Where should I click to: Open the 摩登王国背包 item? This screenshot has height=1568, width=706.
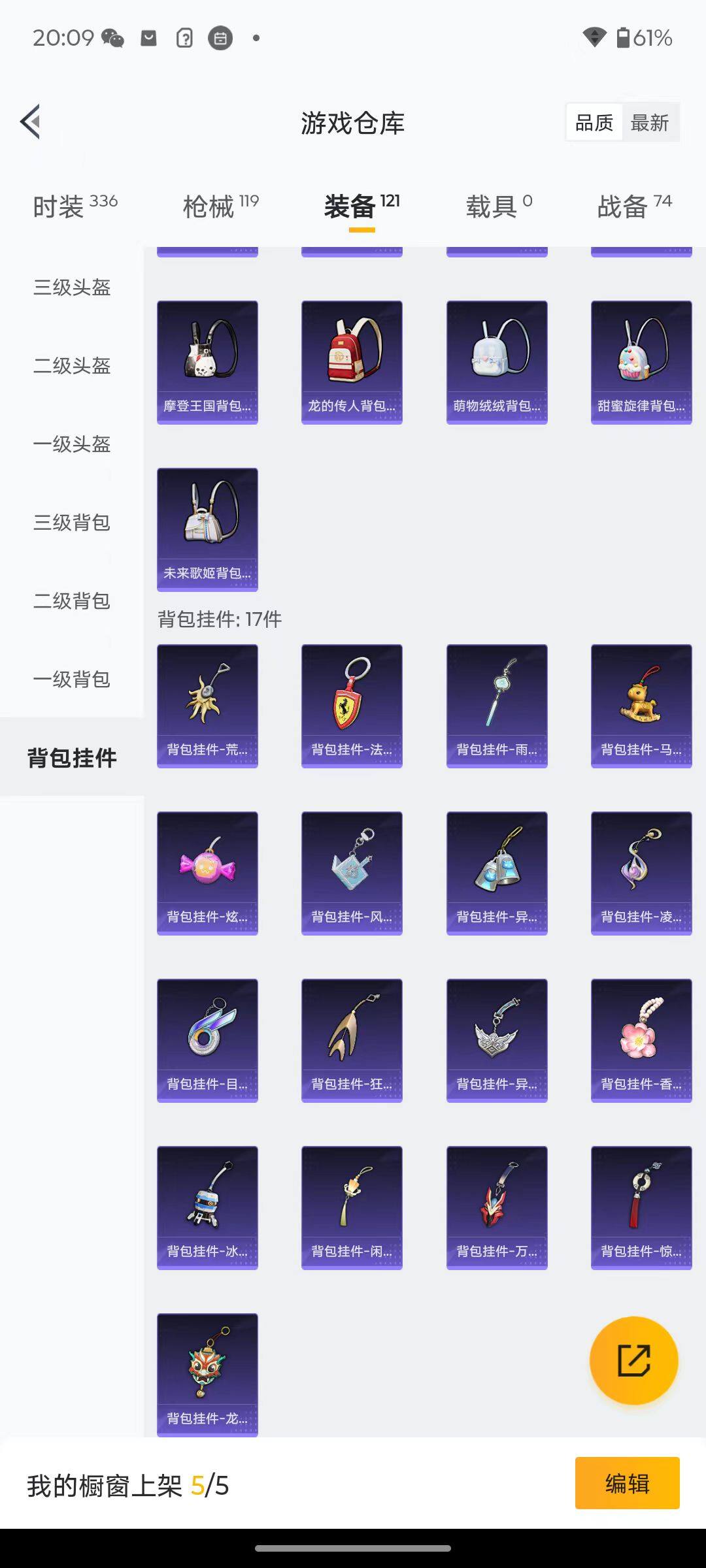point(207,362)
